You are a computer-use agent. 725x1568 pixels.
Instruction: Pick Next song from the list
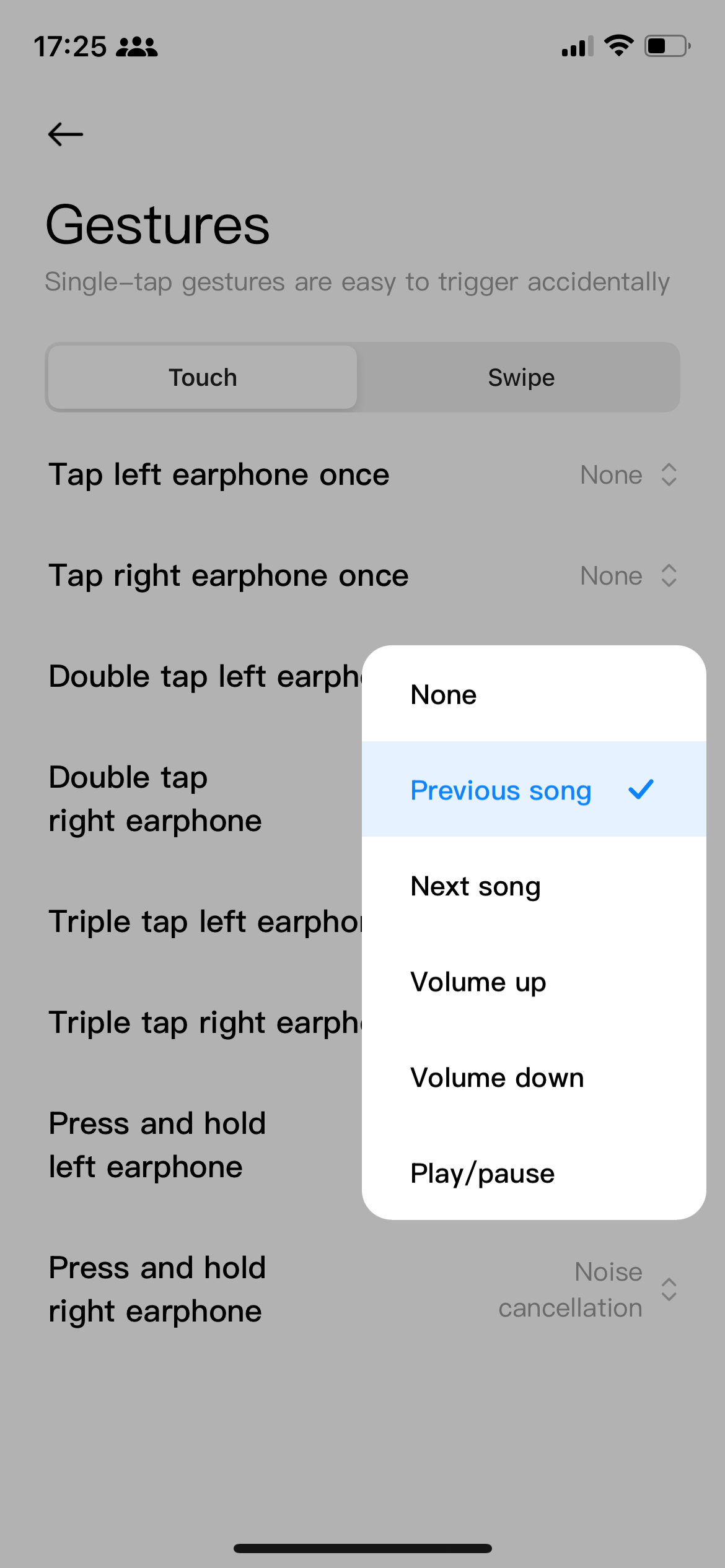534,886
